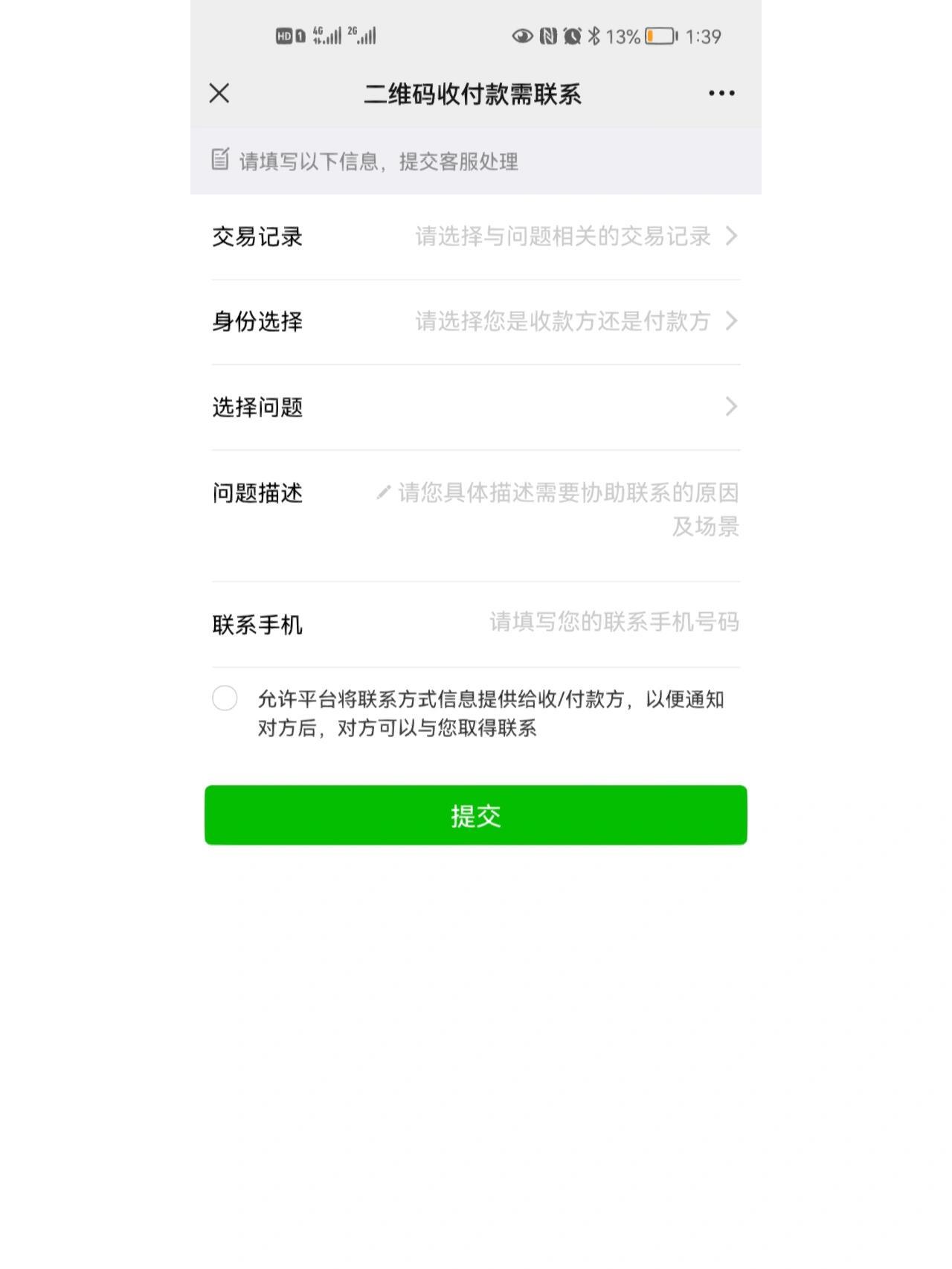Tap the NFC status bar icon
The image size is (952, 1269).
click(x=548, y=34)
